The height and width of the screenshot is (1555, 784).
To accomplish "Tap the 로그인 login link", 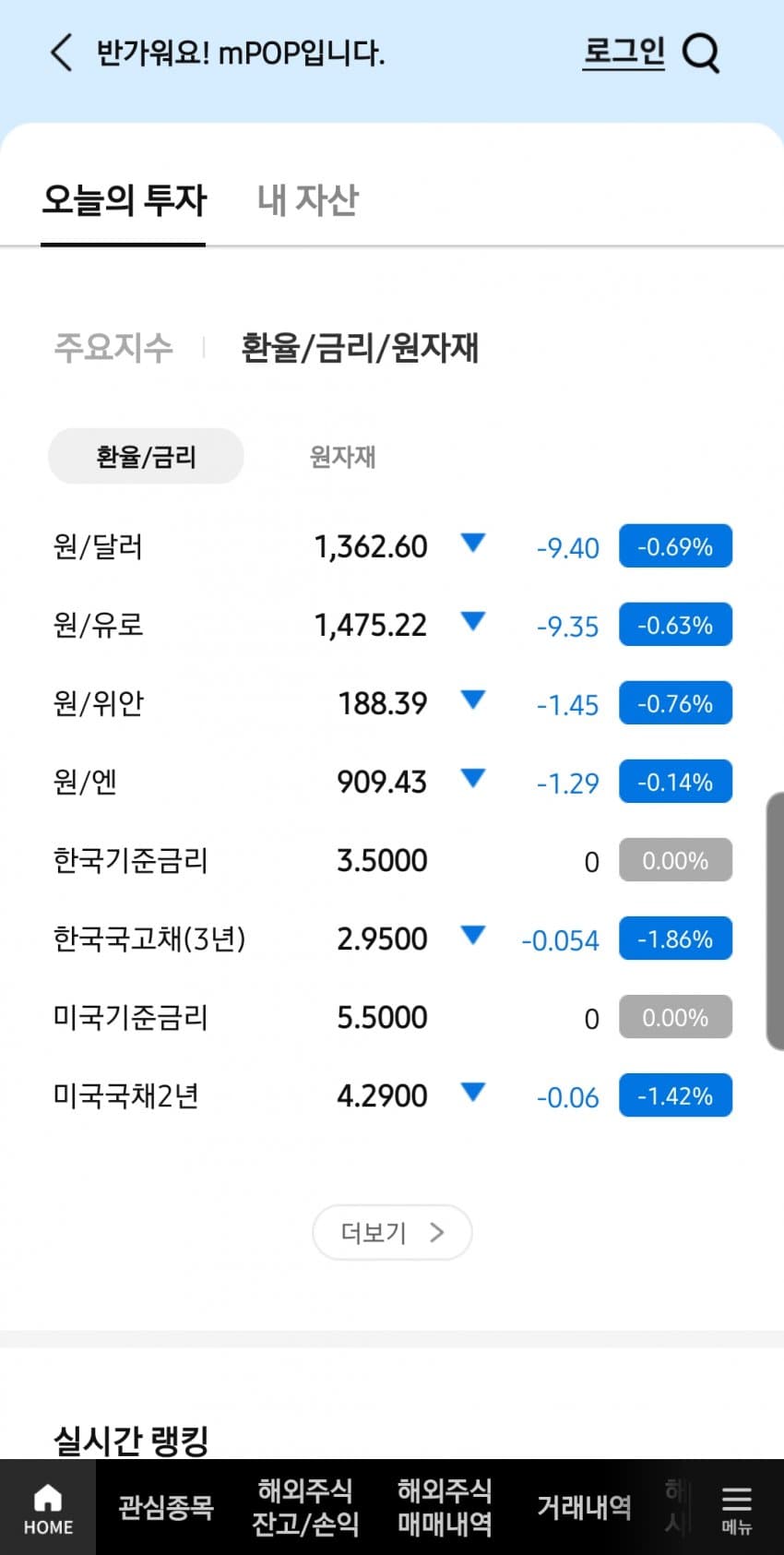I will (x=624, y=52).
